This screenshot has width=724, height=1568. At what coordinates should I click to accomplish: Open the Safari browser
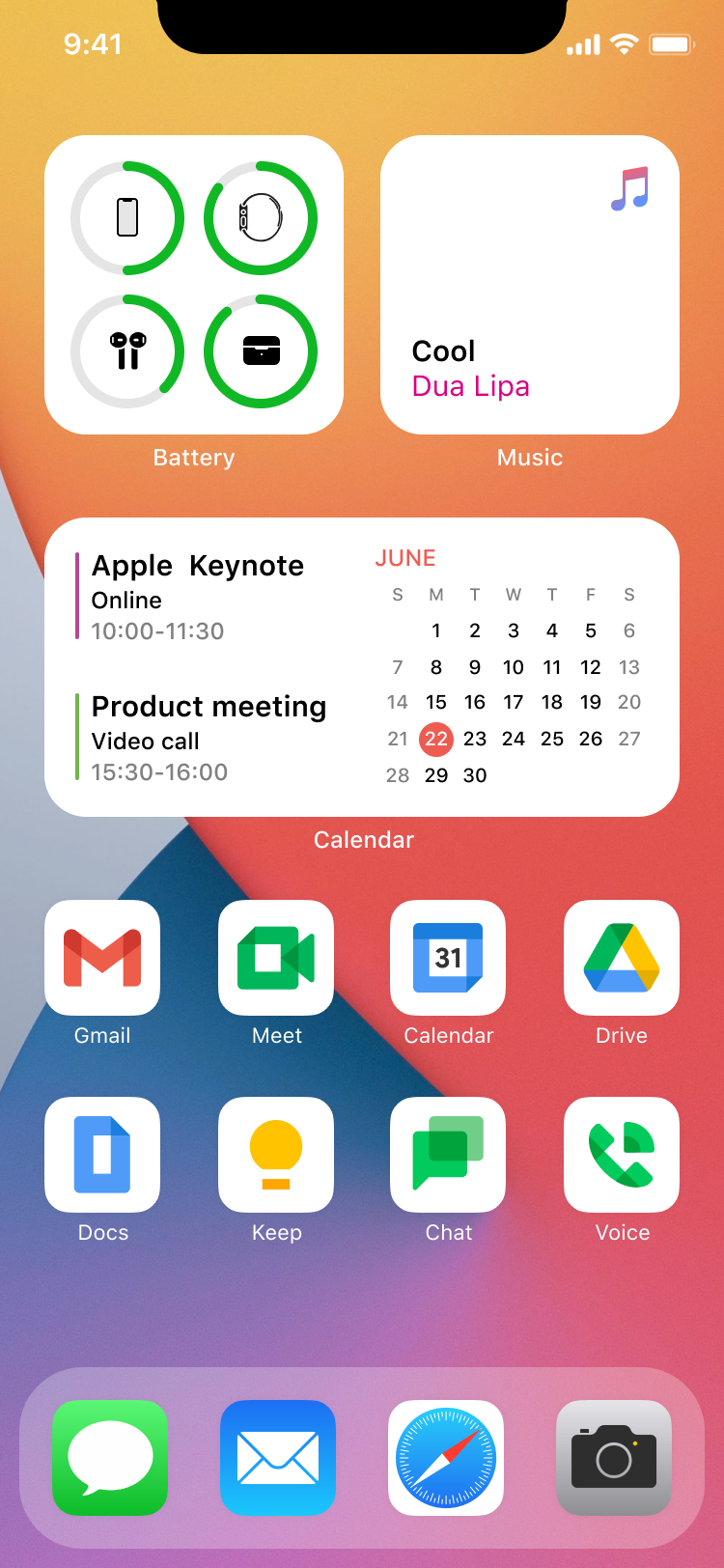446,1458
